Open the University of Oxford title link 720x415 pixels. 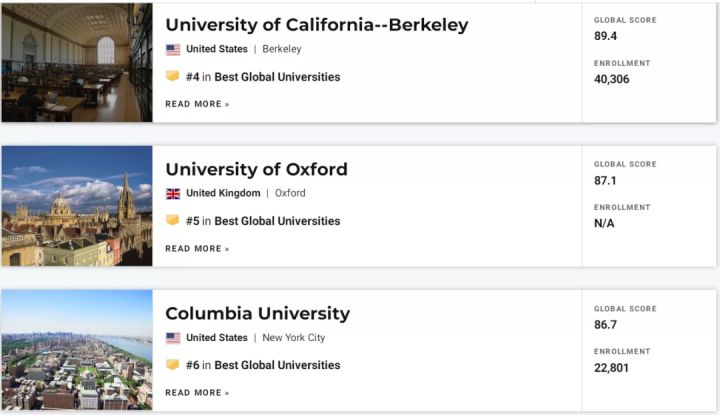pyautogui.click(x=256, y=169)
